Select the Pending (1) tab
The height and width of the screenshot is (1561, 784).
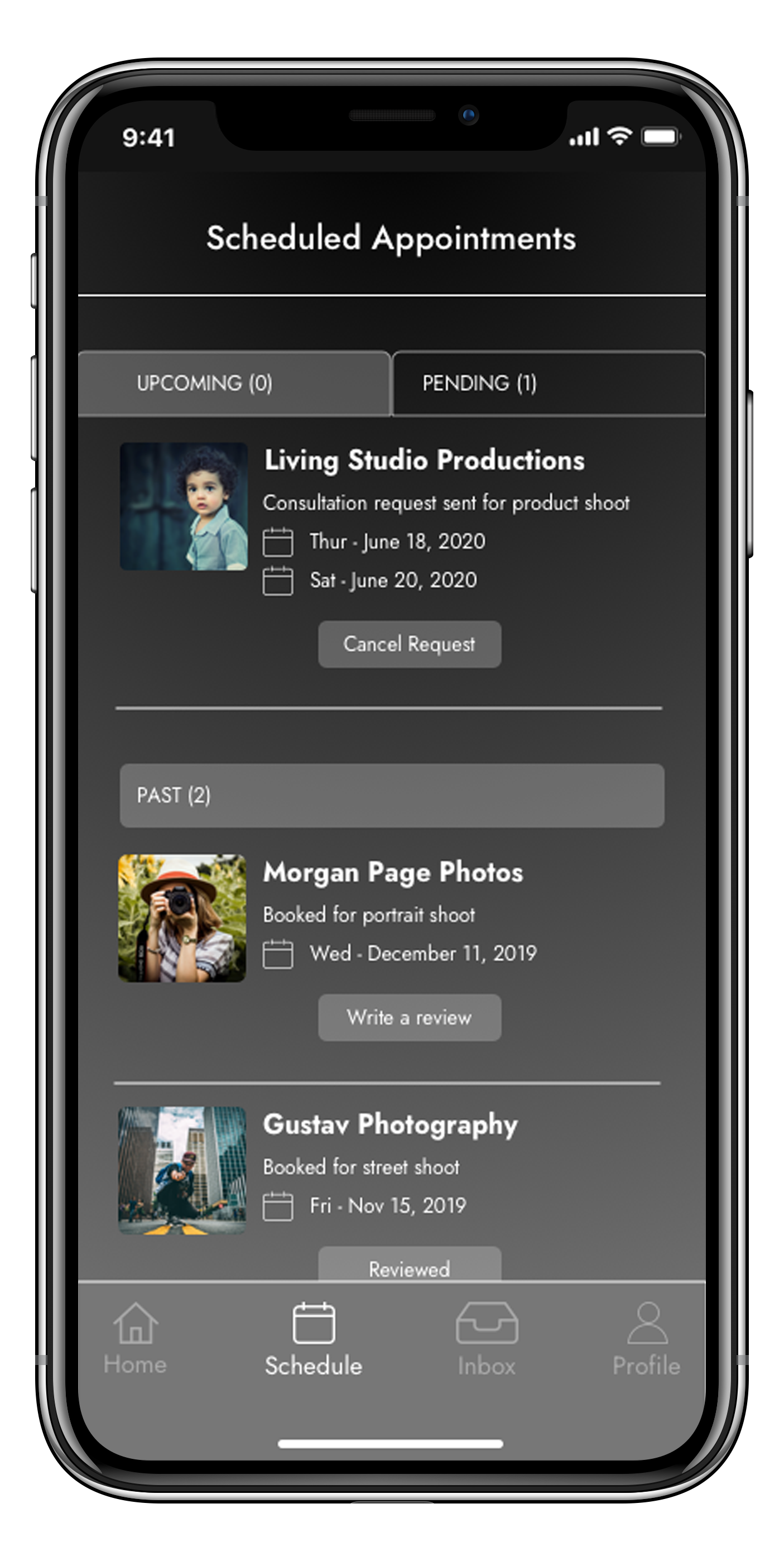coord(549,384)
